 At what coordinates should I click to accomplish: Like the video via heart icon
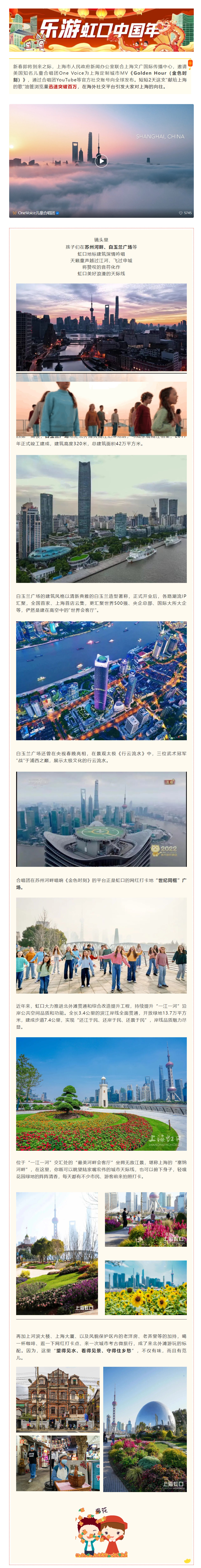pos(181,213)
